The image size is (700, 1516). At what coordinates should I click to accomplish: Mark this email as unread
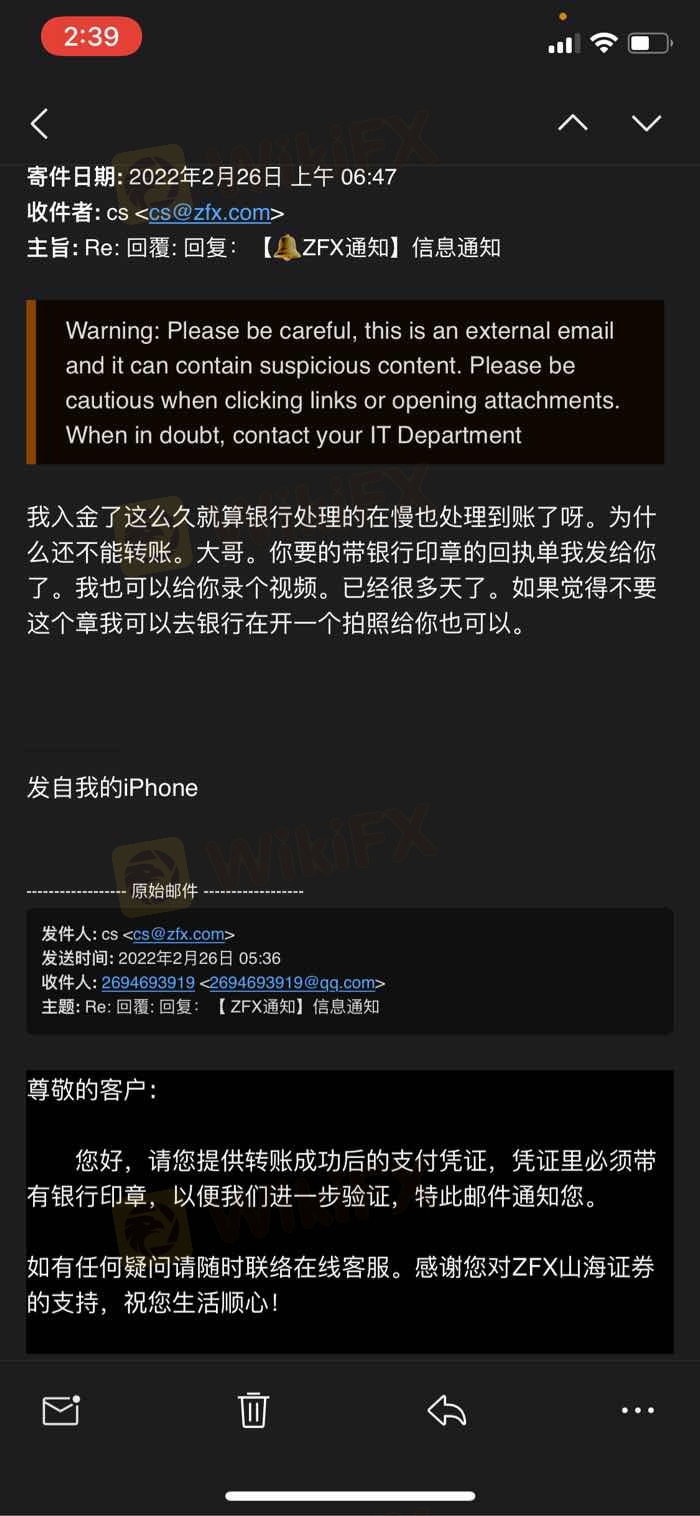[x=61, y=1410]
